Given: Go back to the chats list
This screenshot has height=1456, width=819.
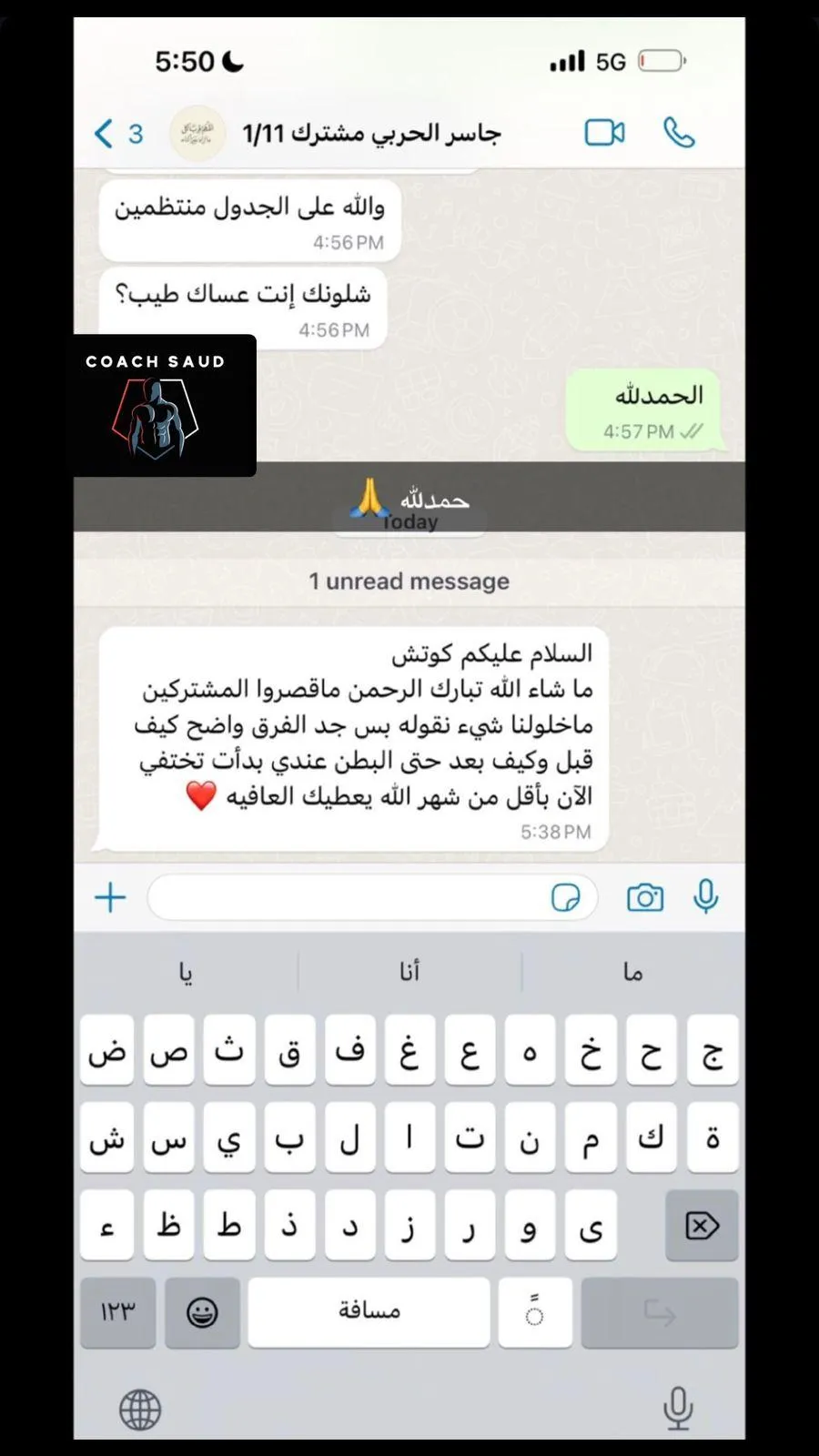Looking at the screenshot, I should pyautogui.click(x=119, y=134).
